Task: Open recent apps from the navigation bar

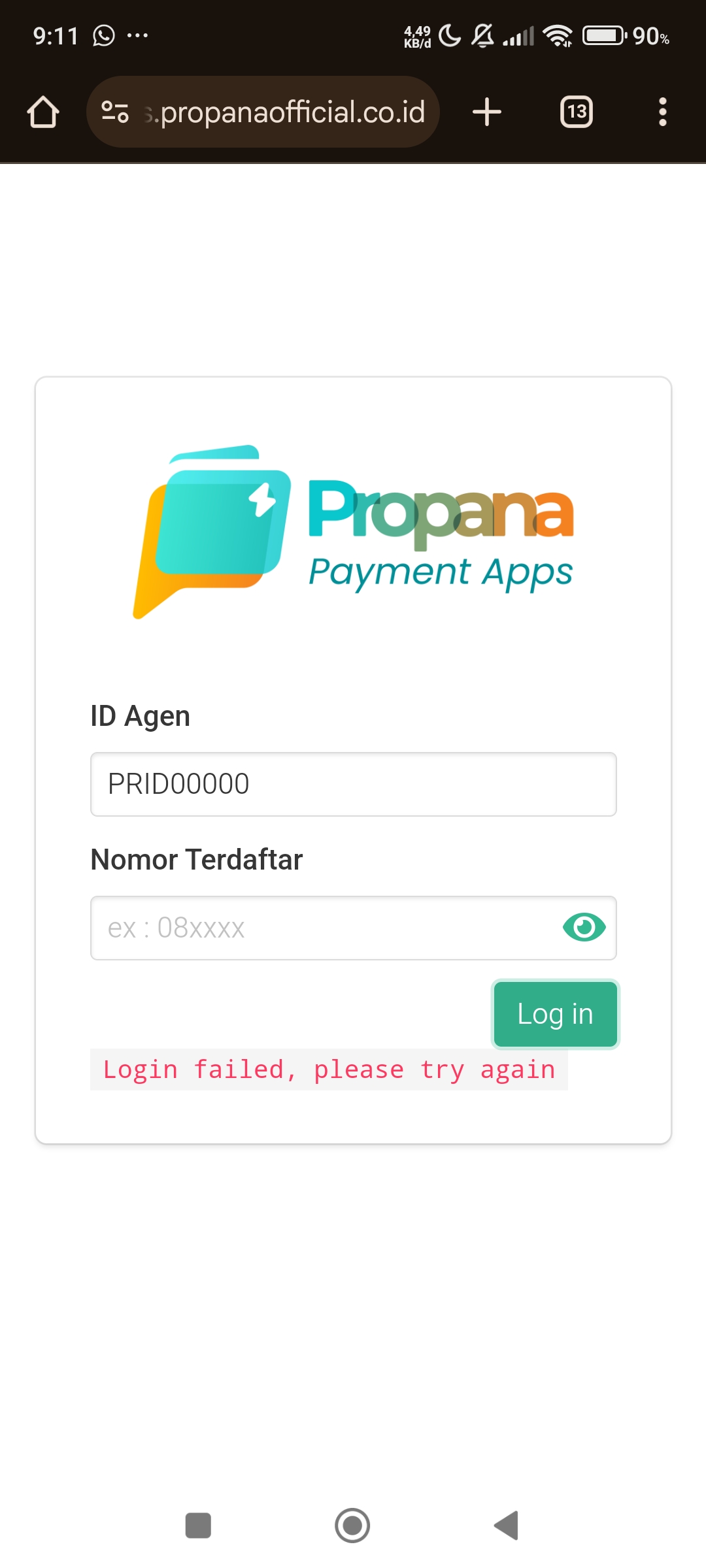Action: click(x=198, y=1526)
